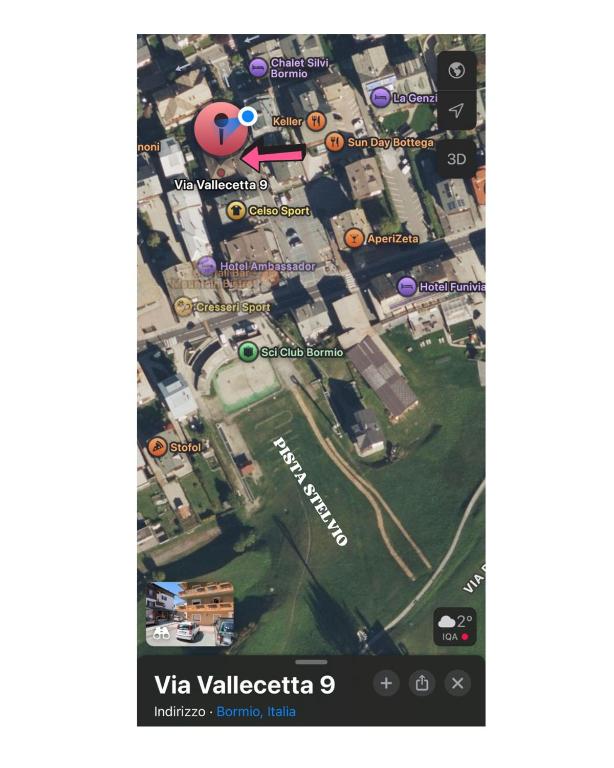This screenshot has height=768, width=614.
Task: Center map on current location arrow
Action: 456,111
